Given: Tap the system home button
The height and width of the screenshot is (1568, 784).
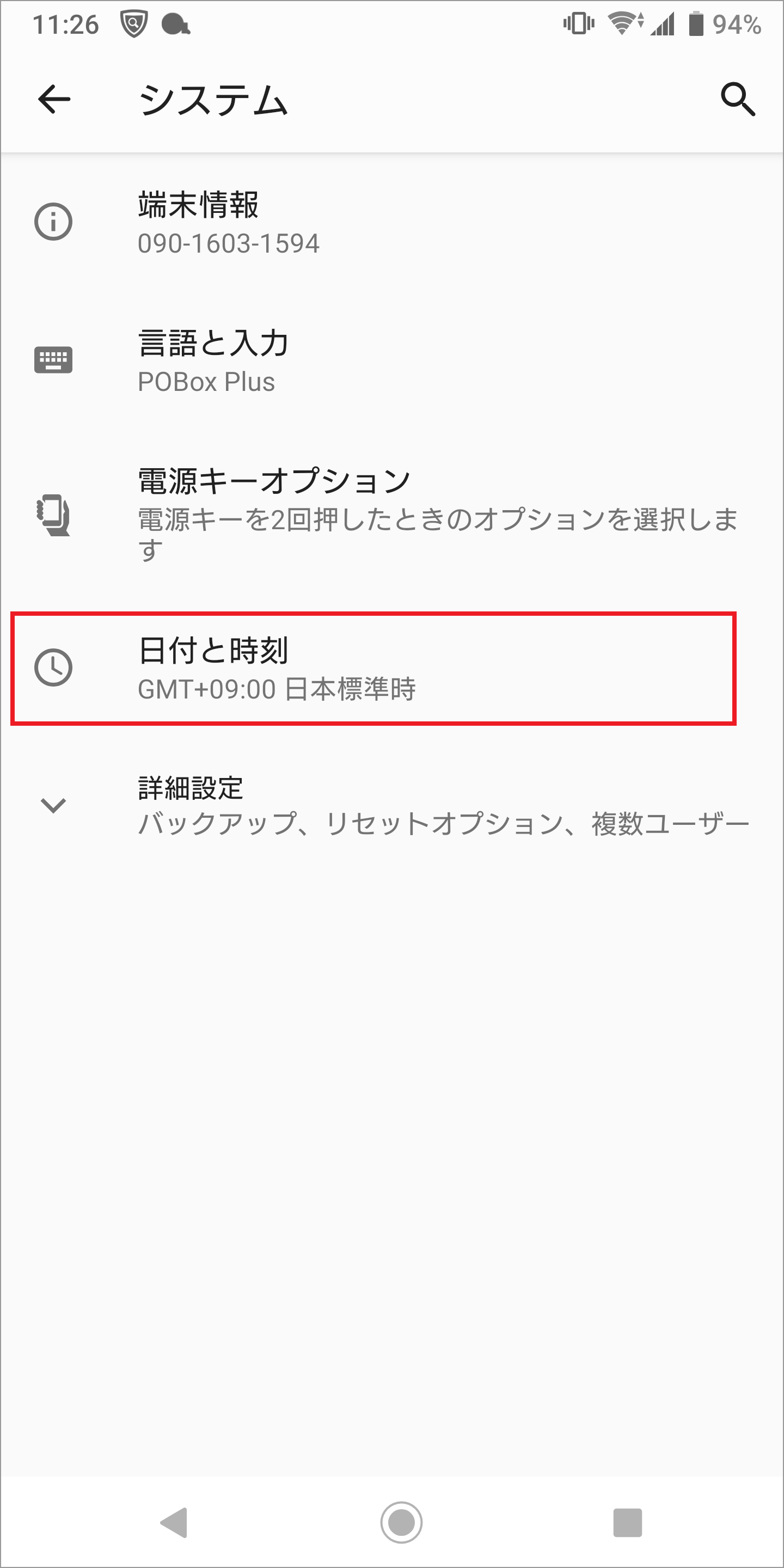Looking at the screenshot, I should pyautogui.click(x=401, y=1522).
